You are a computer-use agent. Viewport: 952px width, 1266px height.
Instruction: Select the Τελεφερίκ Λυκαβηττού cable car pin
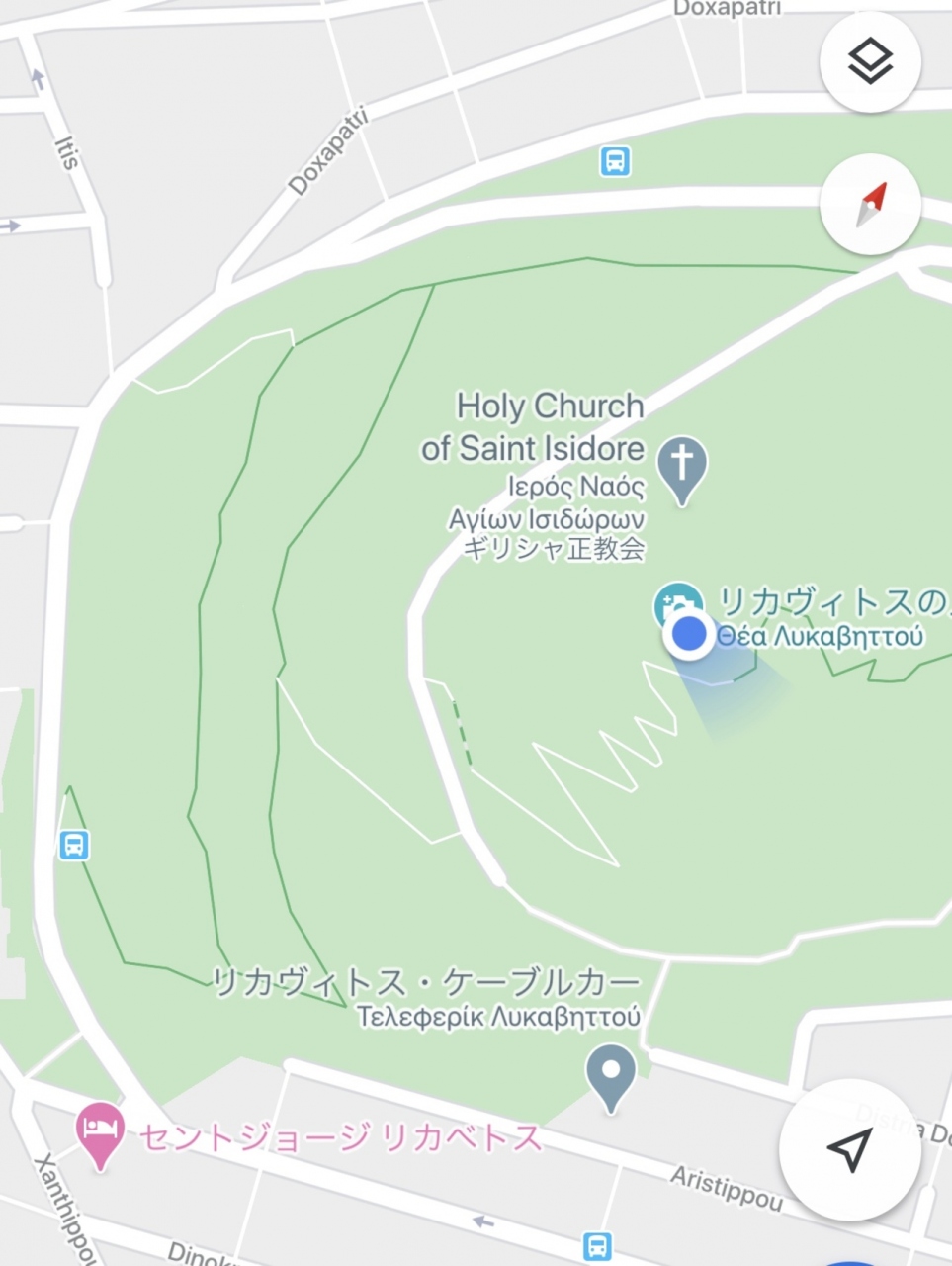pyautogui.click(x=611, y=1075)
